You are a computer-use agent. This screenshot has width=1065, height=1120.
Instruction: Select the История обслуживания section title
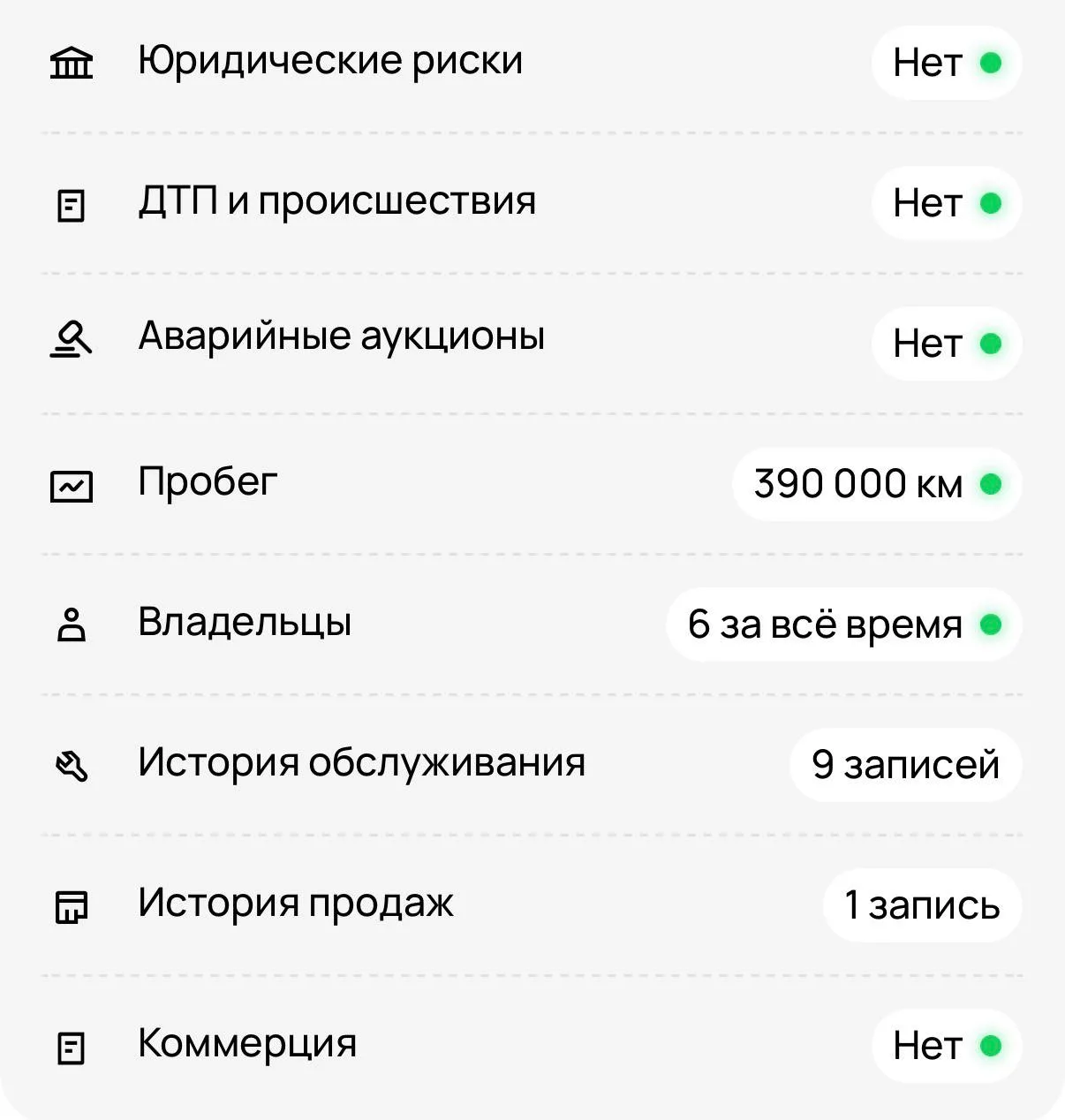pos(360,763)
